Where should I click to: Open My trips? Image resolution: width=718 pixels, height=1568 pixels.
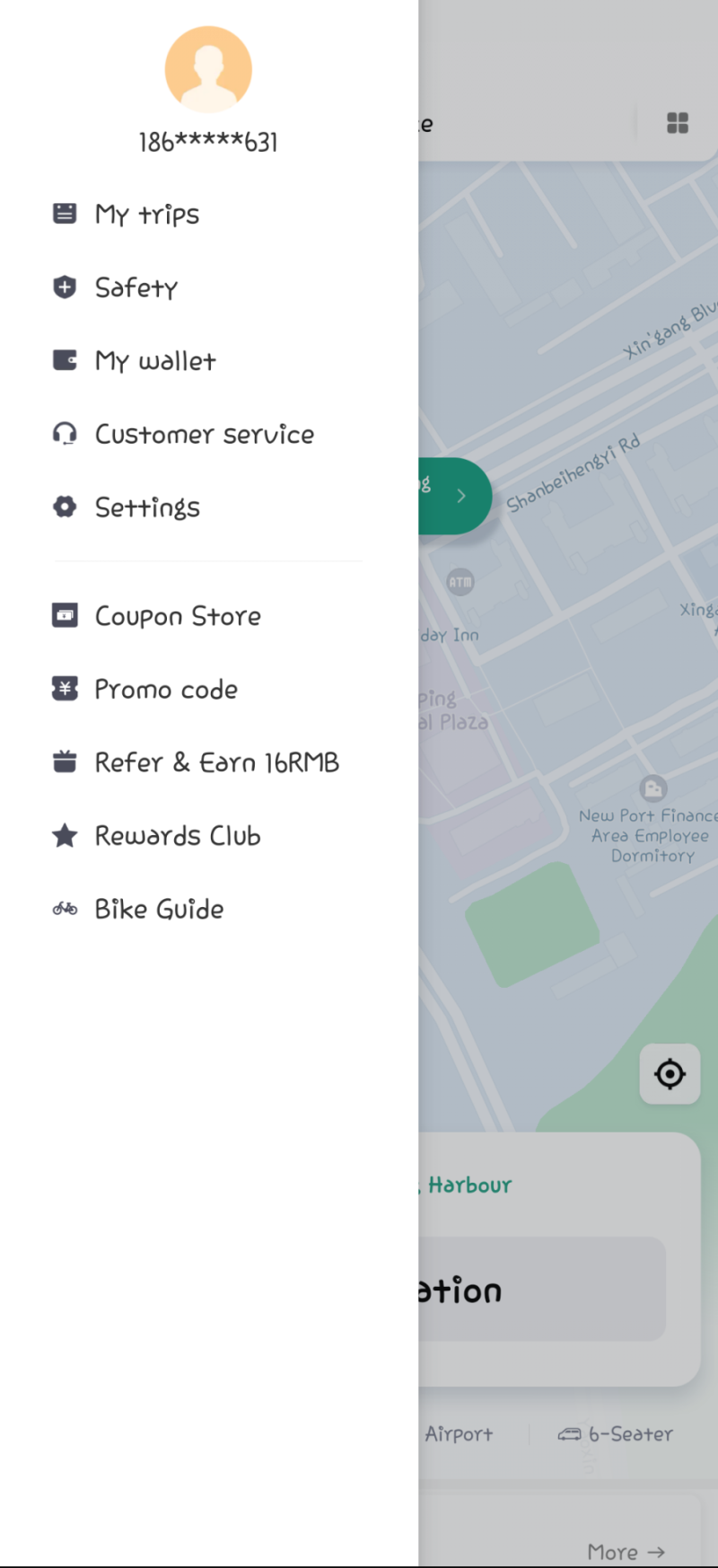(x=146, y=215)
